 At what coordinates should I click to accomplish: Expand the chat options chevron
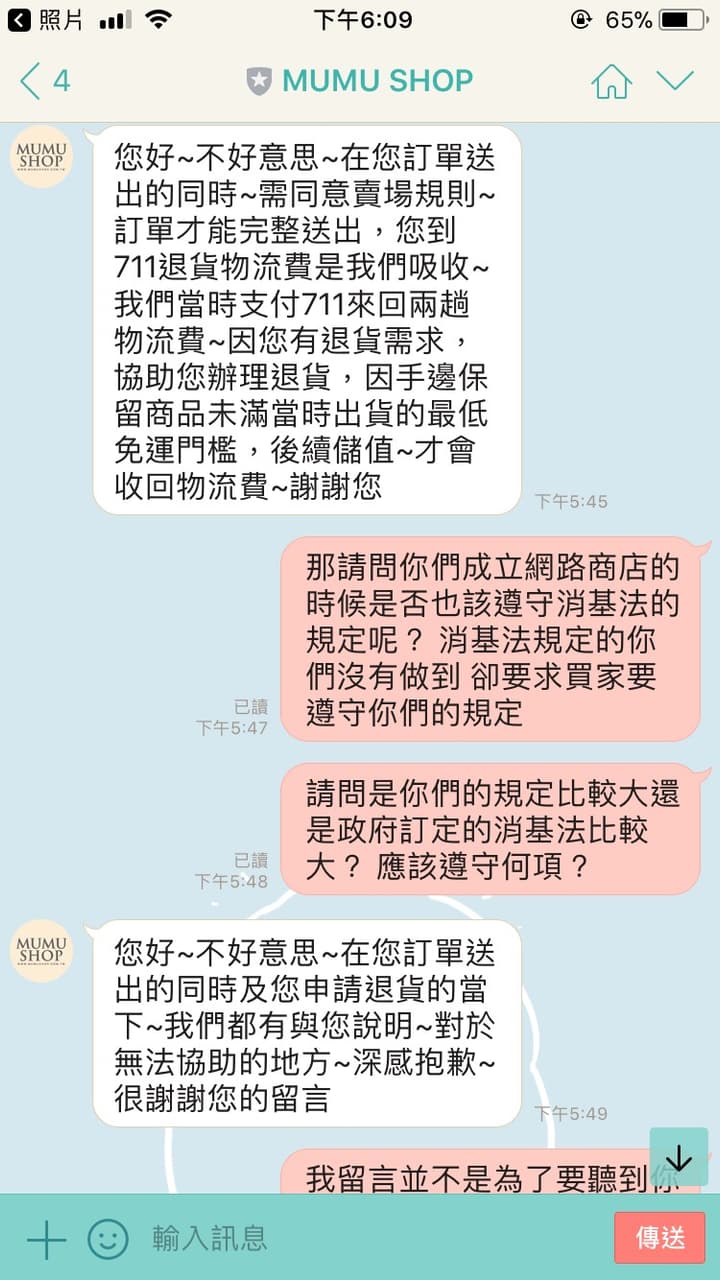(675, 81)
